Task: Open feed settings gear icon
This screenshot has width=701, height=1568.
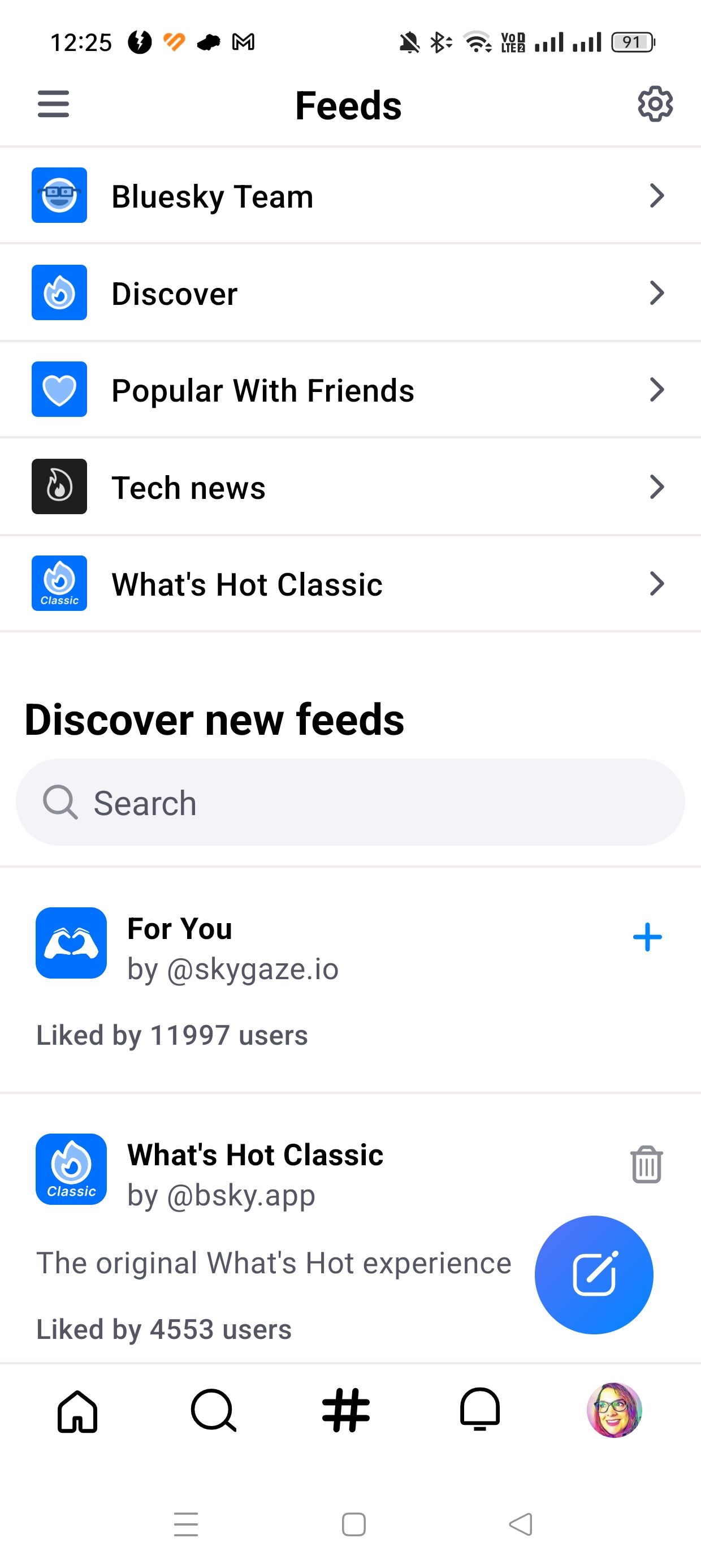Action: pos(655,104)
